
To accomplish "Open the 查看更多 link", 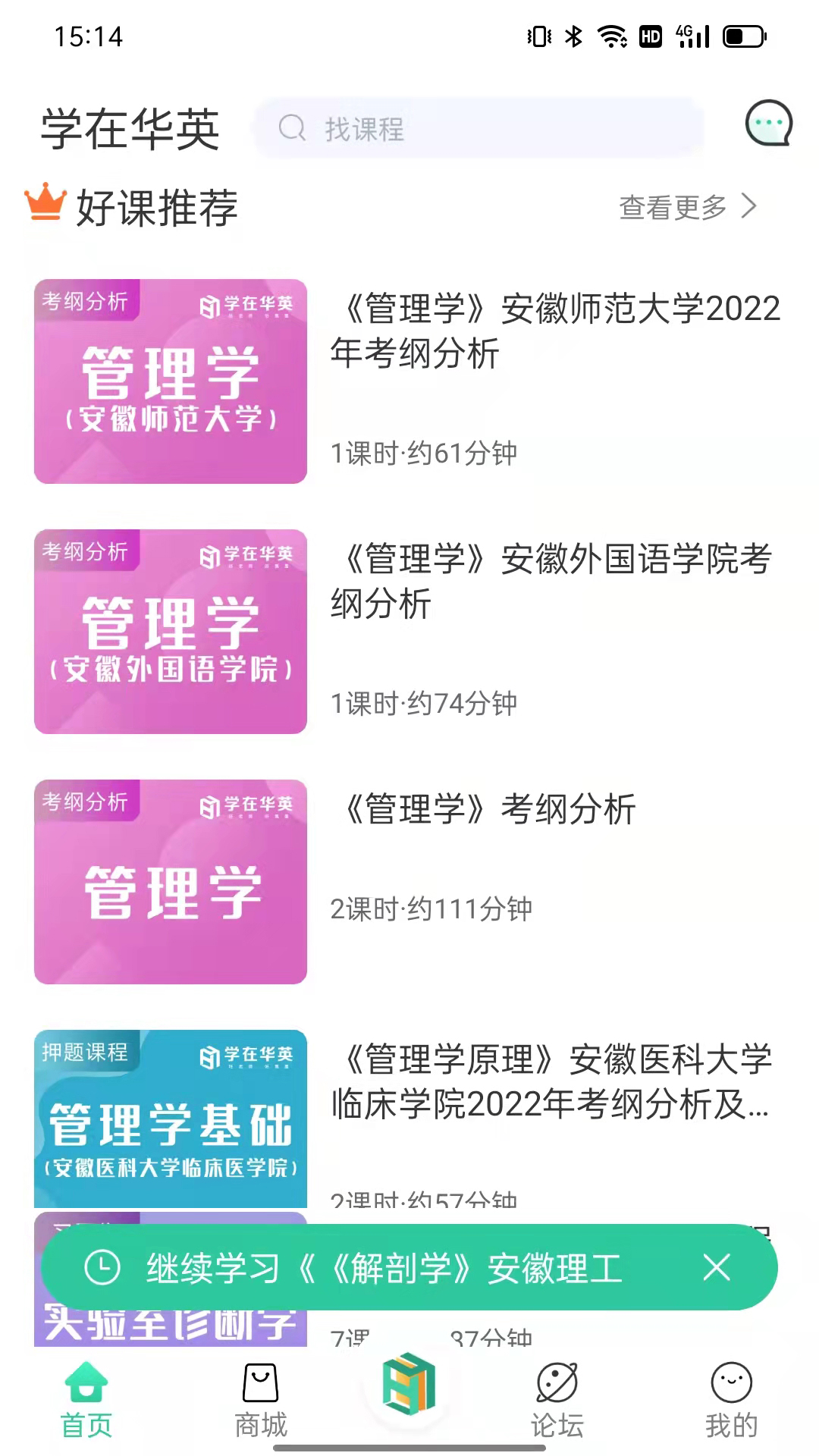I will [x=672, y=205].
